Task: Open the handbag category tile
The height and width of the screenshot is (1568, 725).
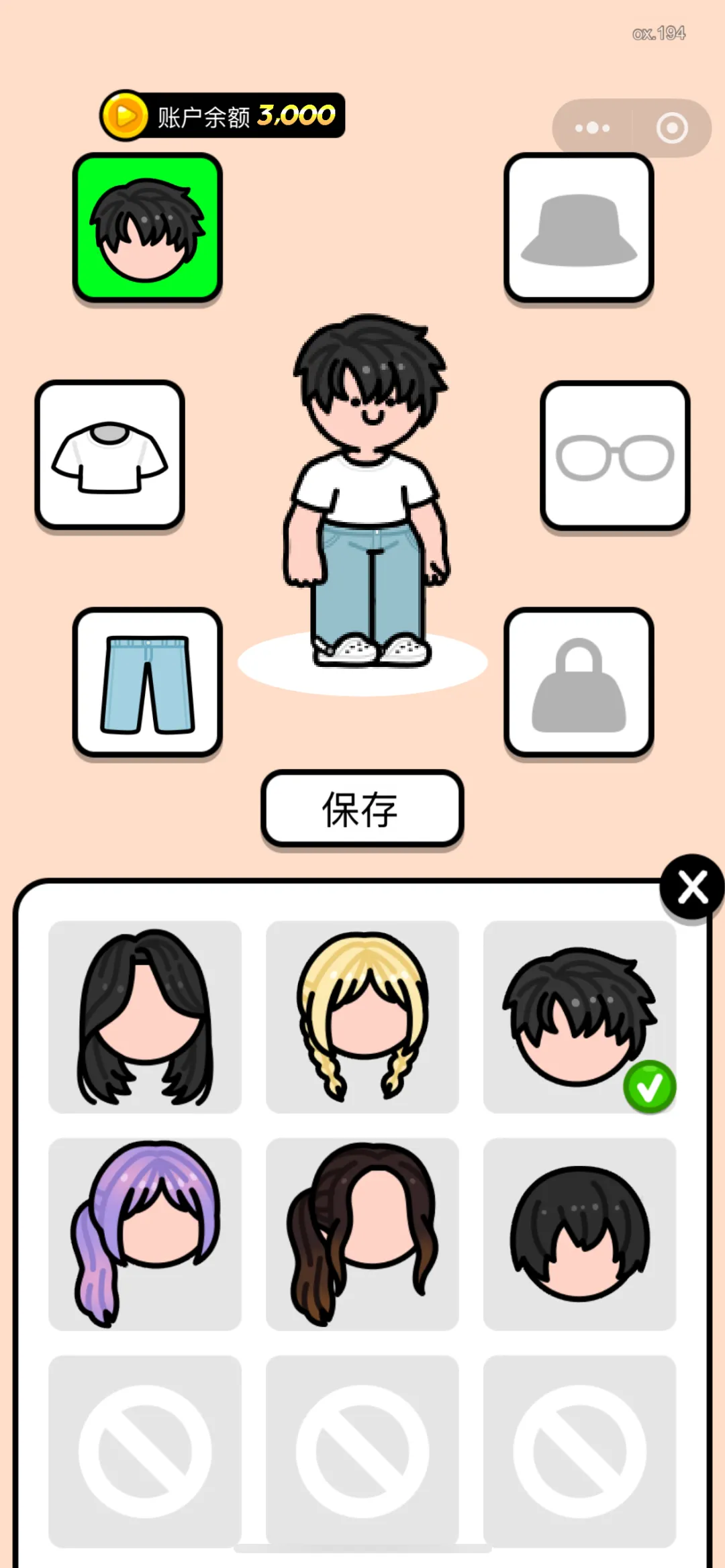Action: point(579,682)
